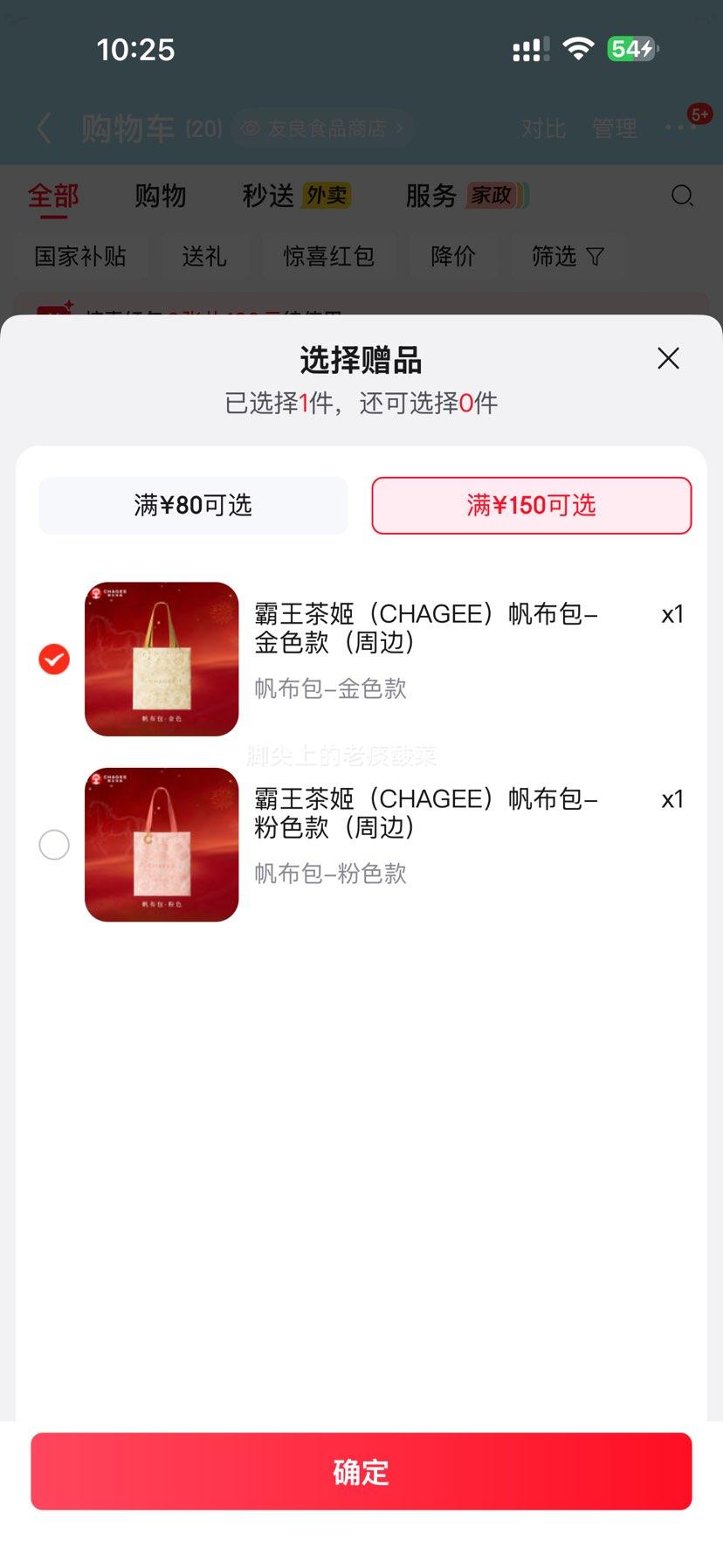Screen dimensions: 723x1568
Task: Open the more options ellipsis with 5+ badge
Action: point(679,128)
